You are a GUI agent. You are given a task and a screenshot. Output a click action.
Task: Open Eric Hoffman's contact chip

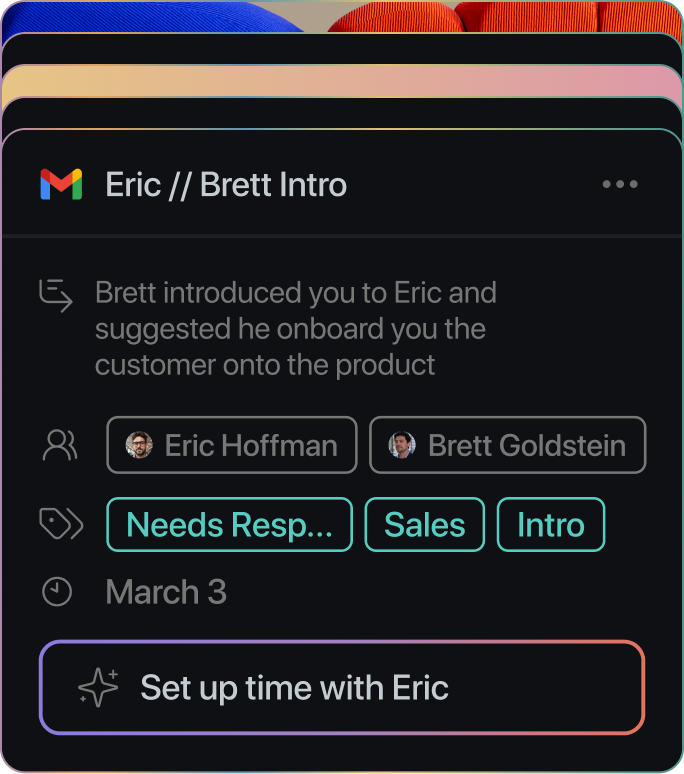point(232,445)
